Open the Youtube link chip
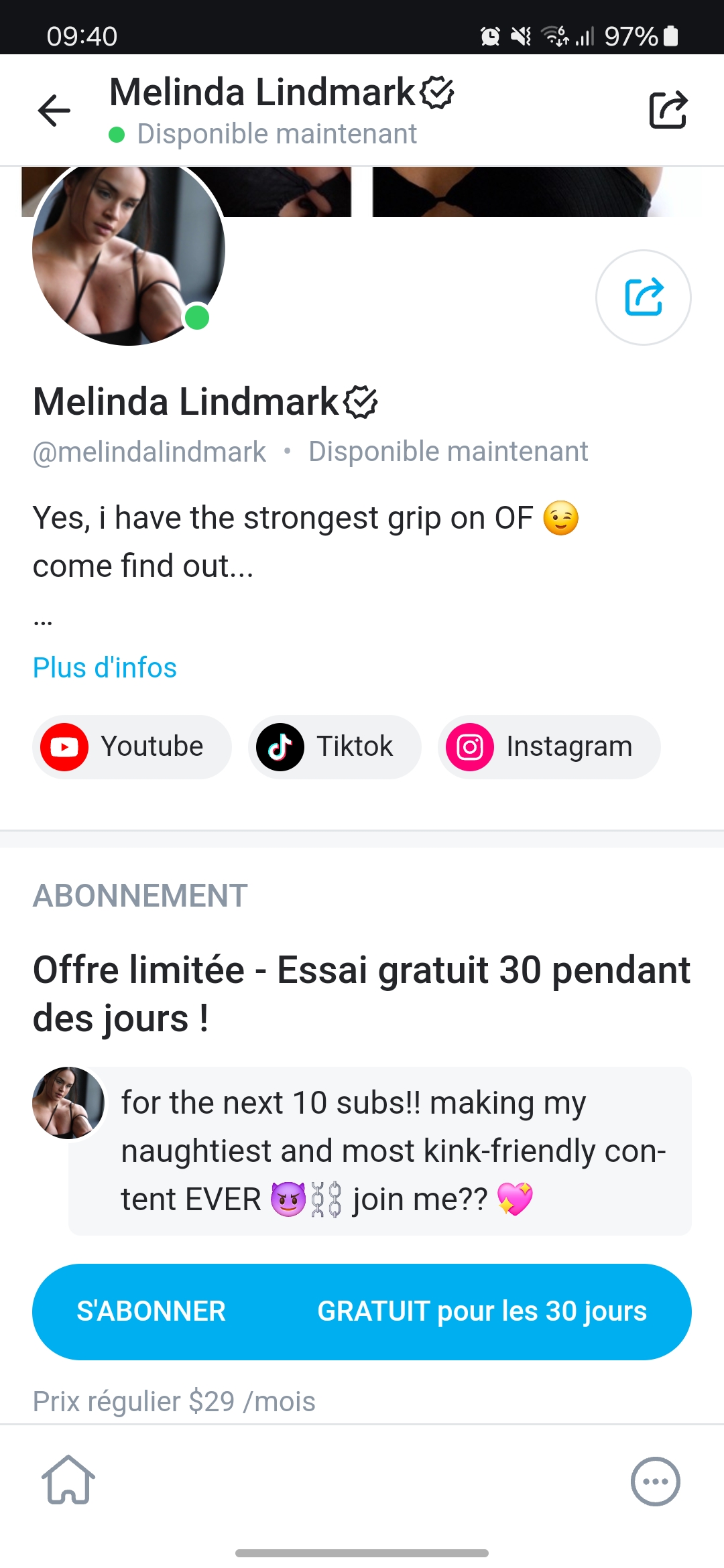 132,746
